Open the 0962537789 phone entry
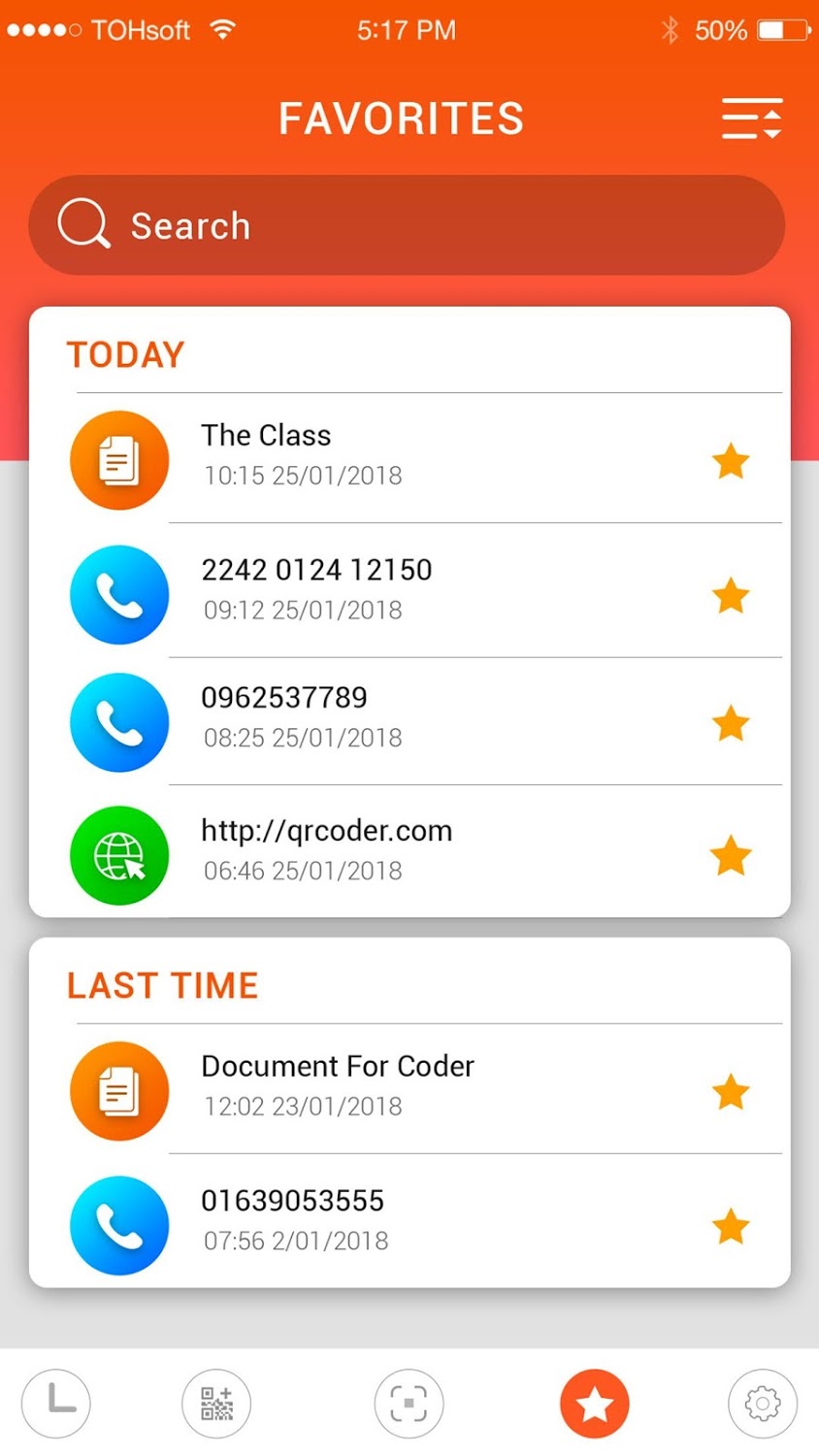The width and height of the screenshot is (819, 1456). pos(388,717)
